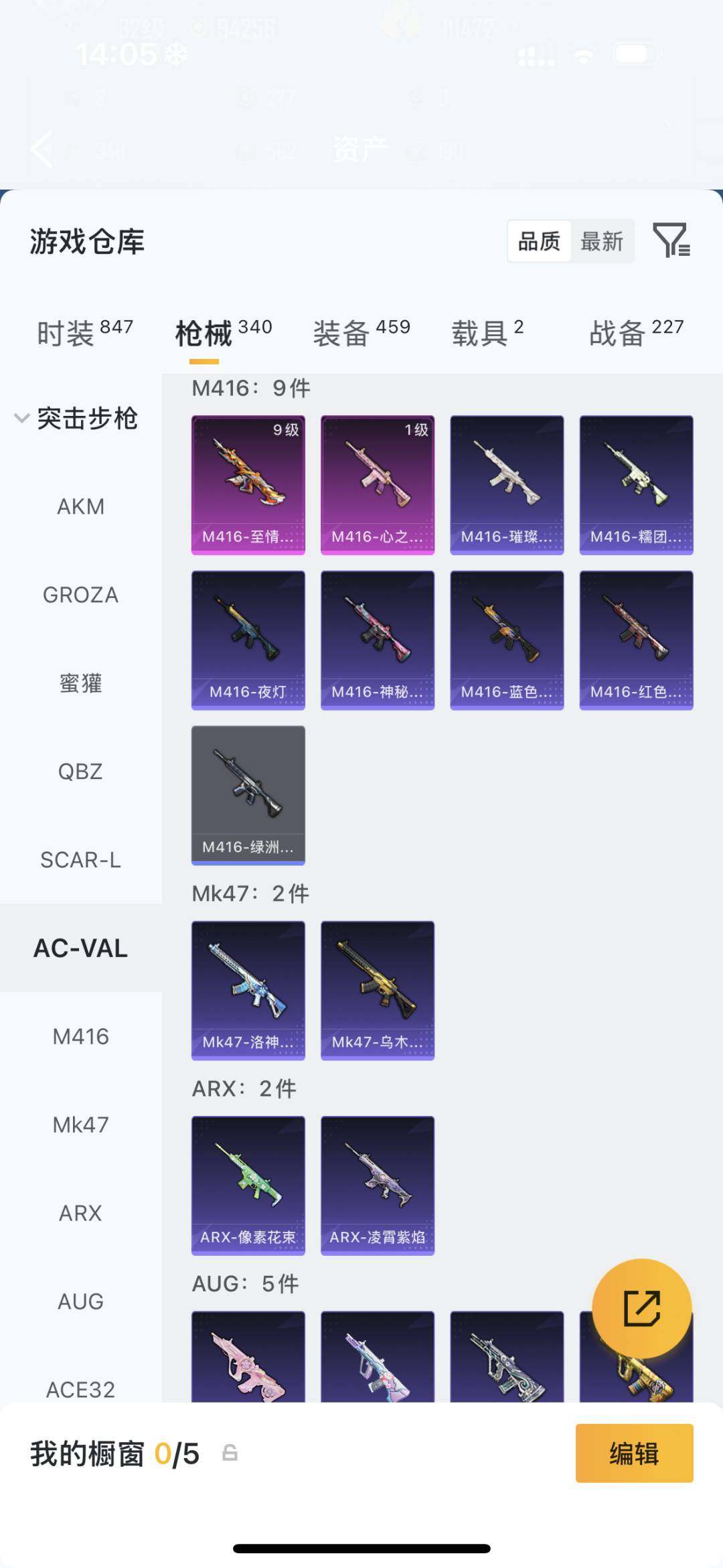Open the ARX-像素花束 skin card
This screenshot has height=1568, width=723.
point(248,1186)
